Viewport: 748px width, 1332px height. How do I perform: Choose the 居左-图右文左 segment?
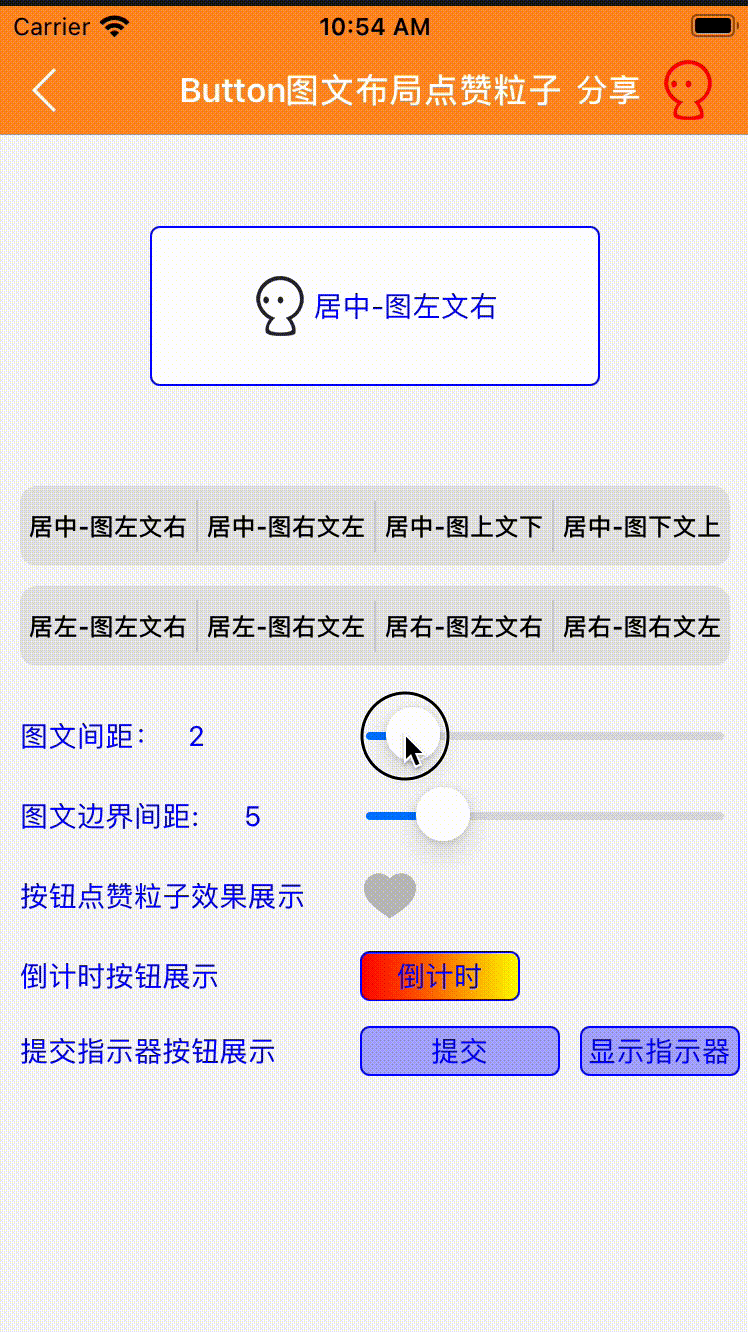(286, 626)
